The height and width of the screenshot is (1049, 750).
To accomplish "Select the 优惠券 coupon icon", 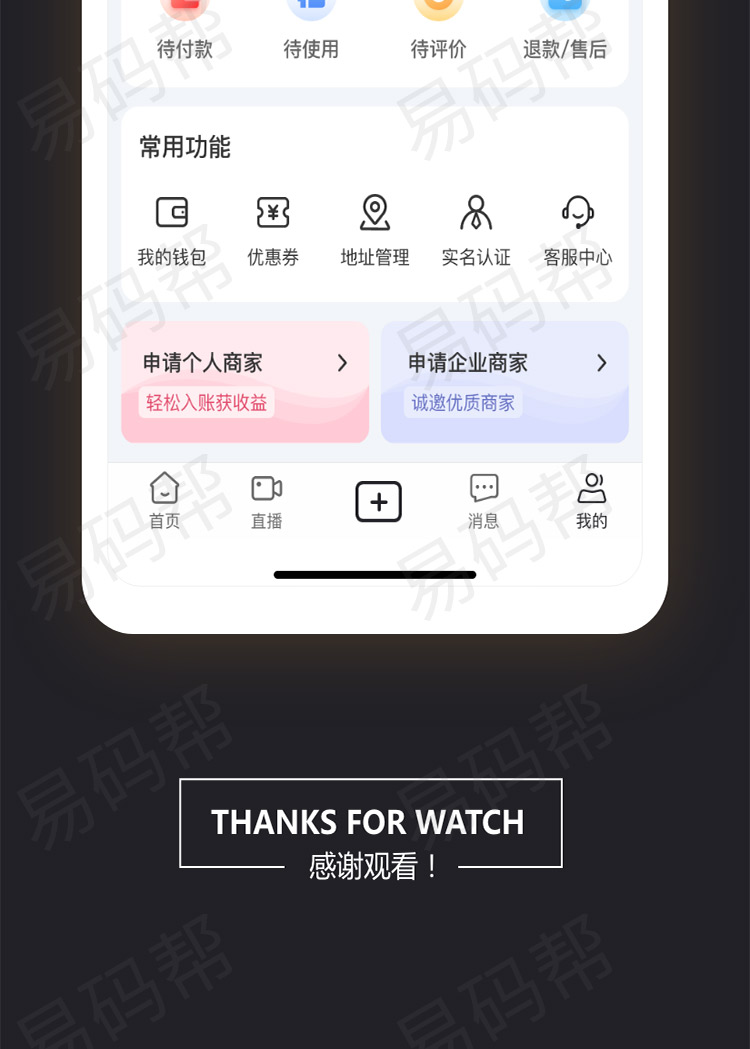I will [x=273, y=212].
